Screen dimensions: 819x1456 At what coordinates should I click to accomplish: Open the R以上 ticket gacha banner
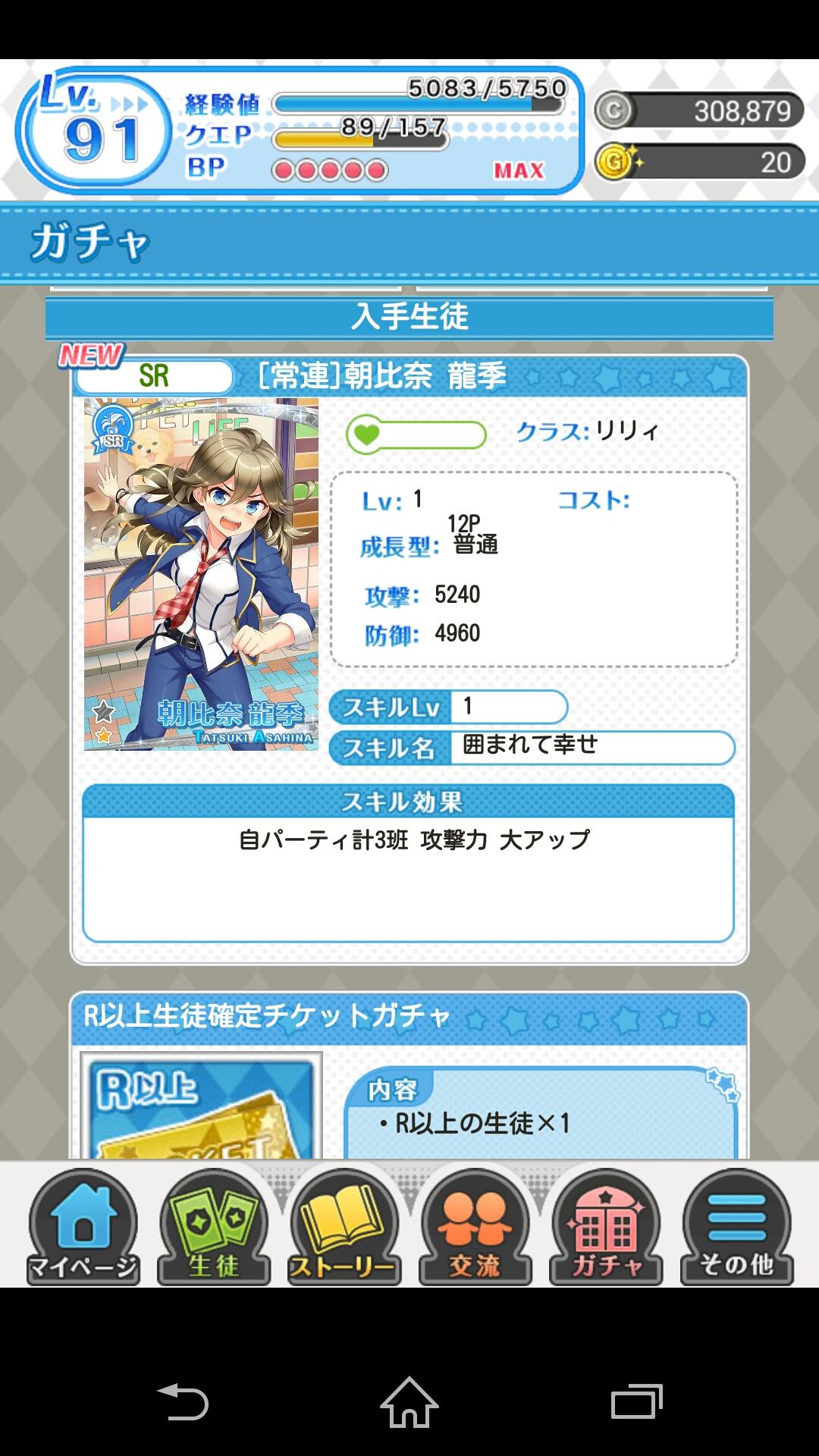click(x=201, y=1106)
